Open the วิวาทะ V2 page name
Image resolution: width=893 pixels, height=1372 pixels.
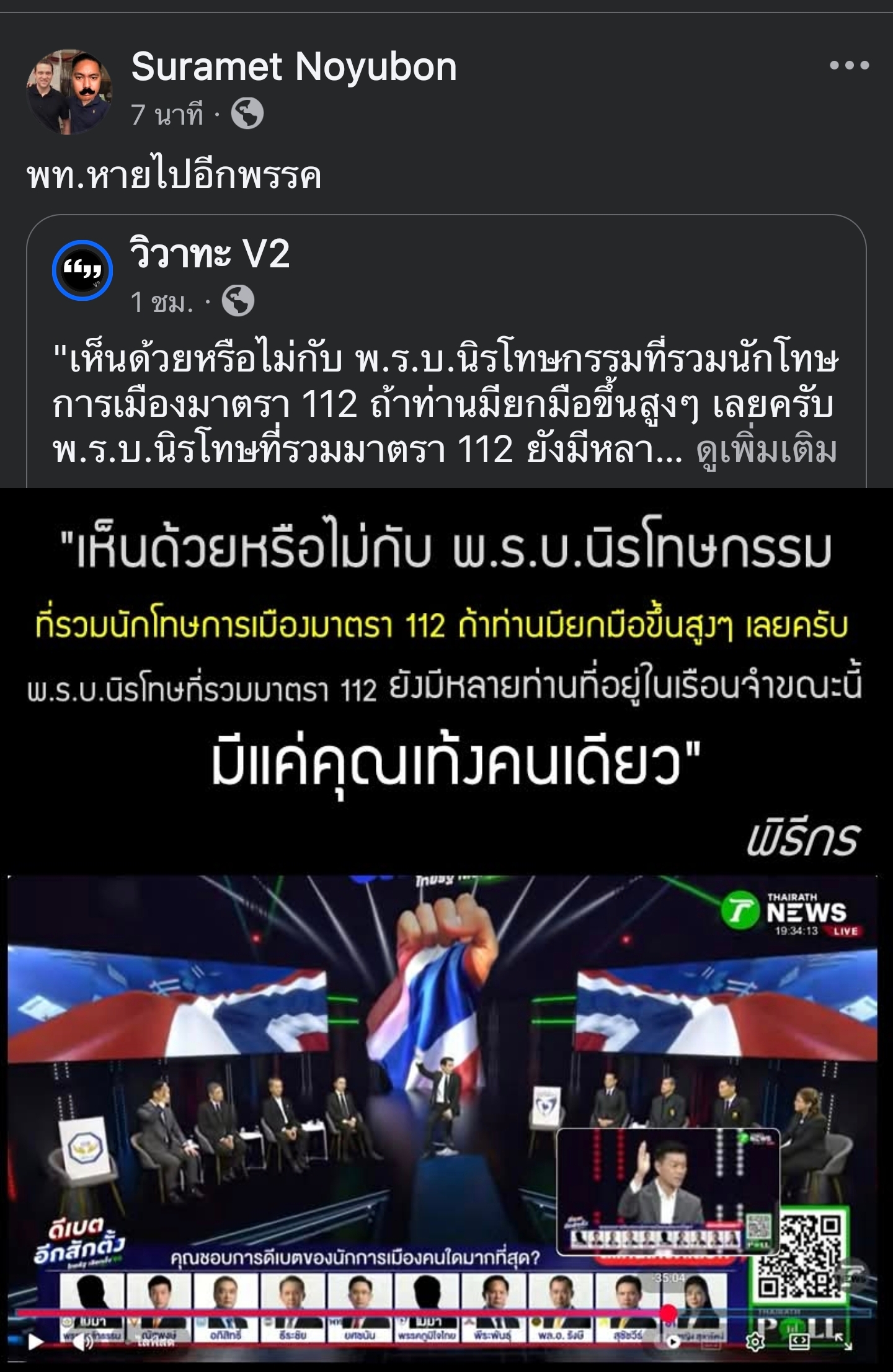click(210, 254)
